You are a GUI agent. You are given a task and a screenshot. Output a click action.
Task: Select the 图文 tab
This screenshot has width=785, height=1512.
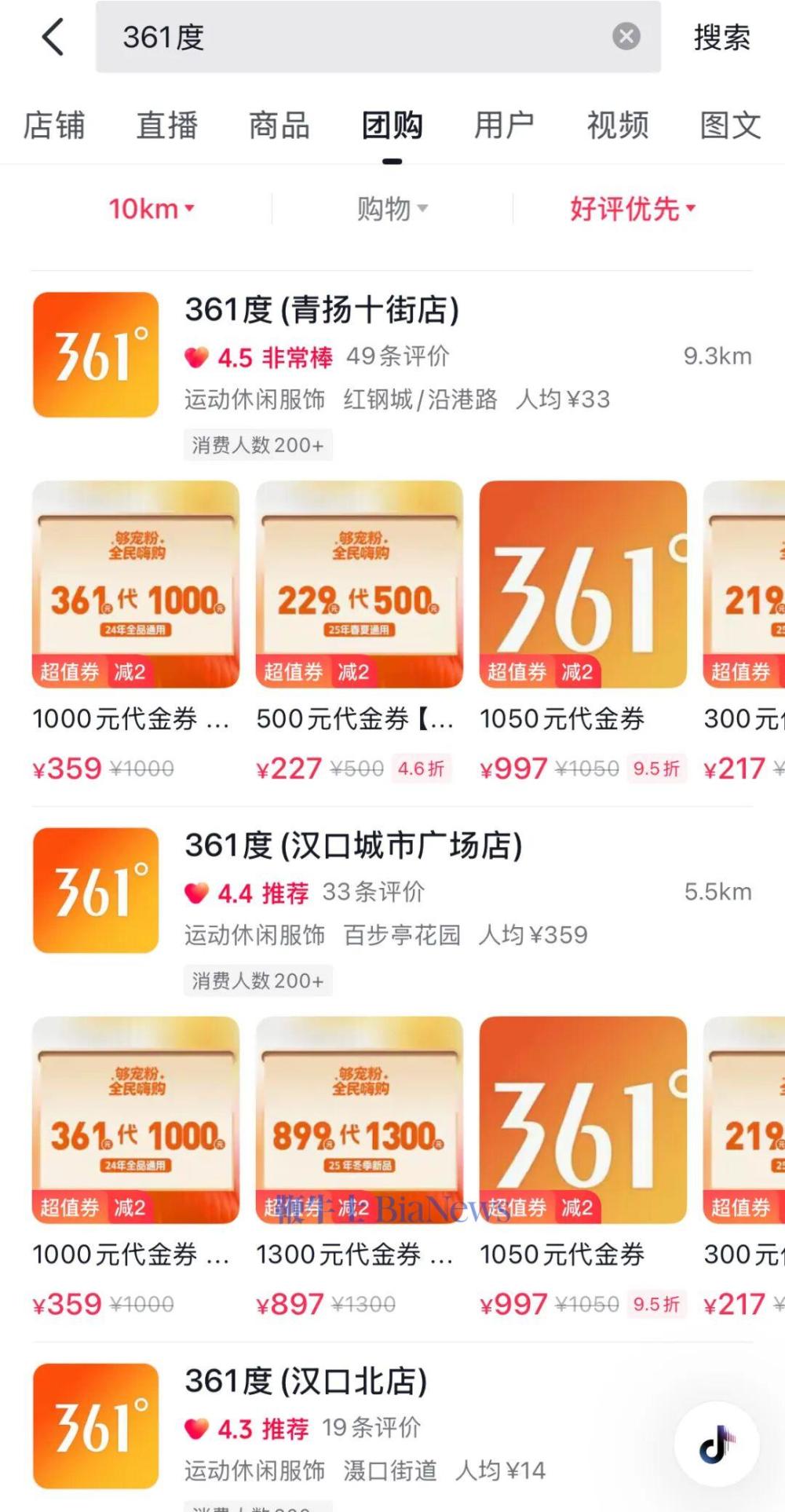tap(728, 126)
